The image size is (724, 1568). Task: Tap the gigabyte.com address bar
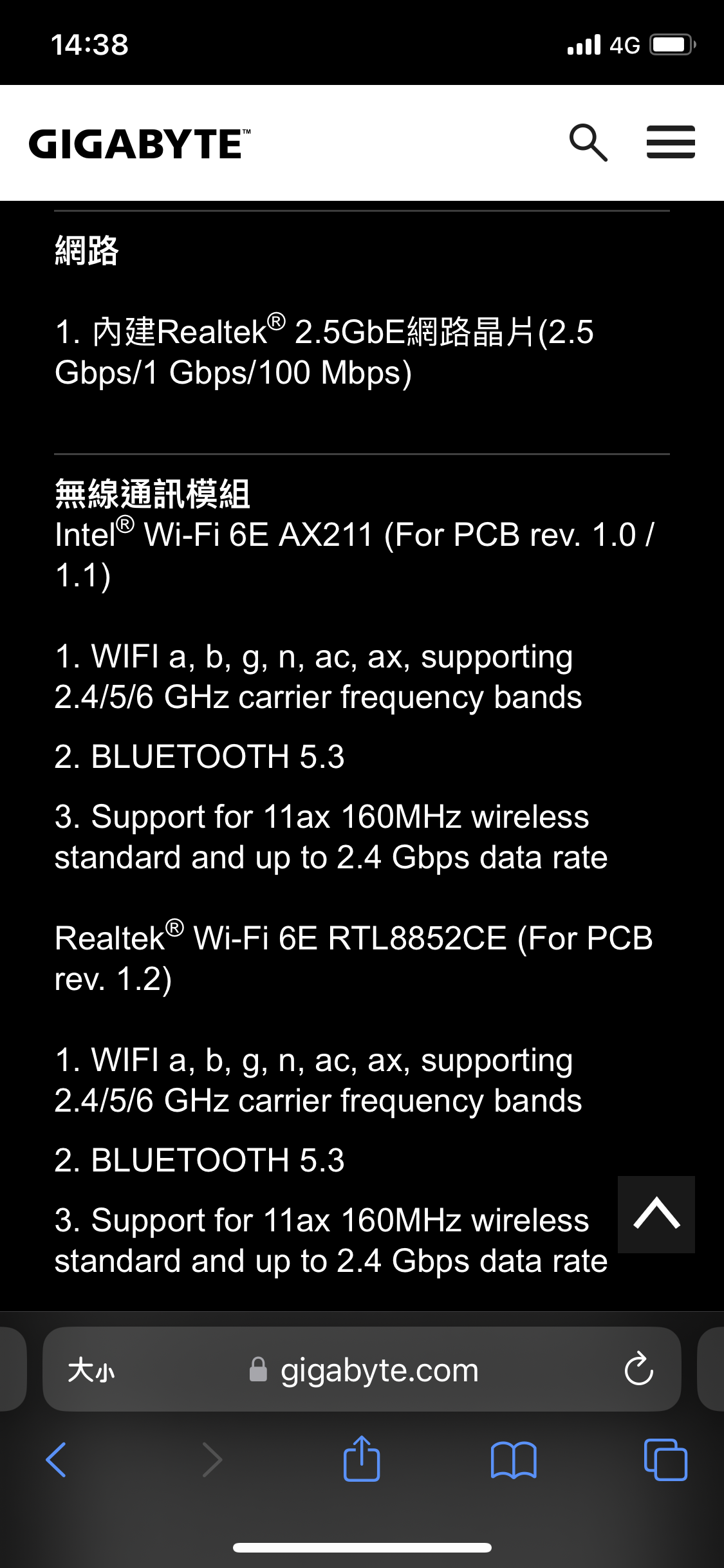pyautogui.click(x=362, y=1370)
